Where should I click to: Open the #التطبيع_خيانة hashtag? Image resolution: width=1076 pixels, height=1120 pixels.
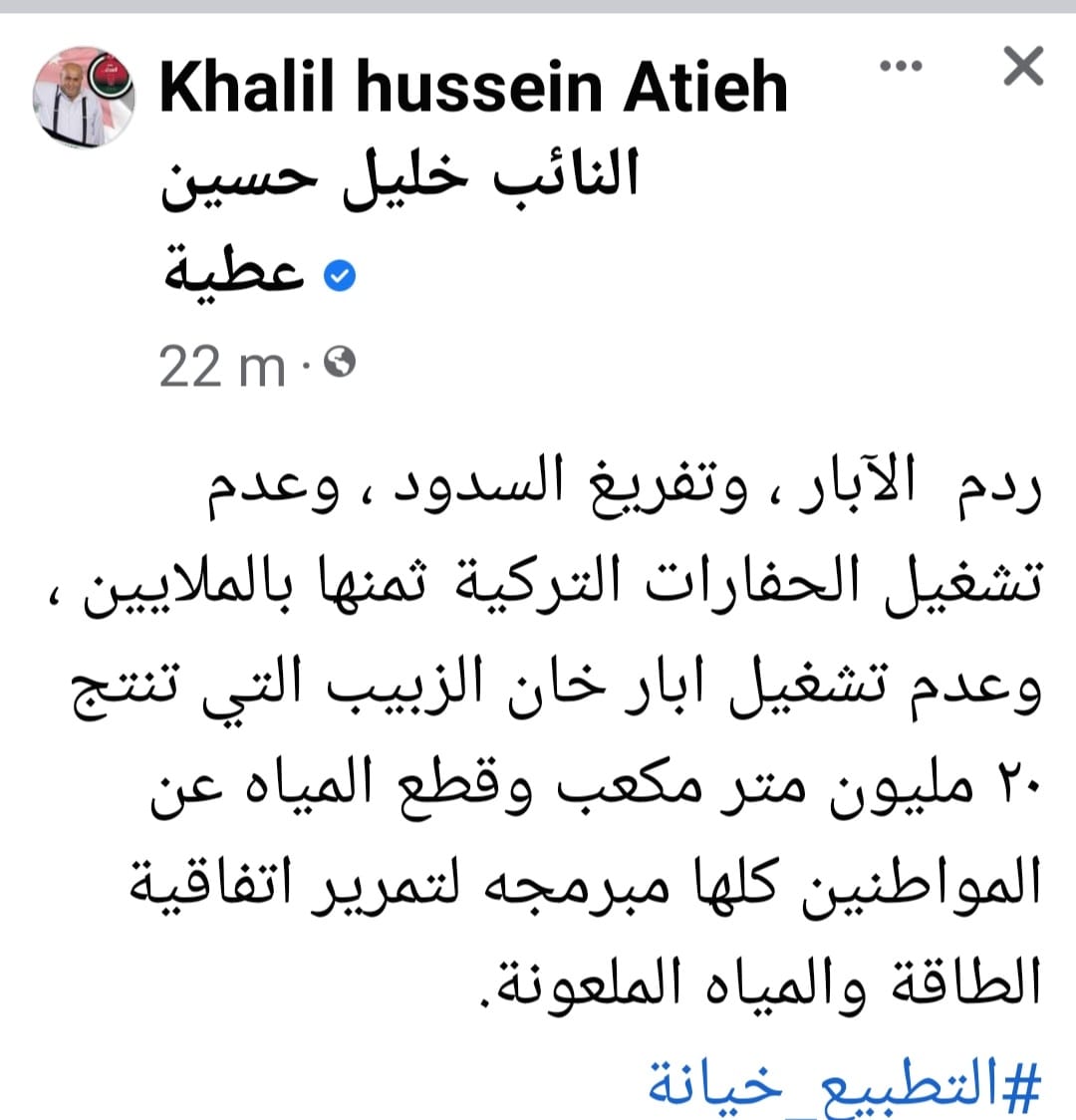click(x=845, y=1083)
